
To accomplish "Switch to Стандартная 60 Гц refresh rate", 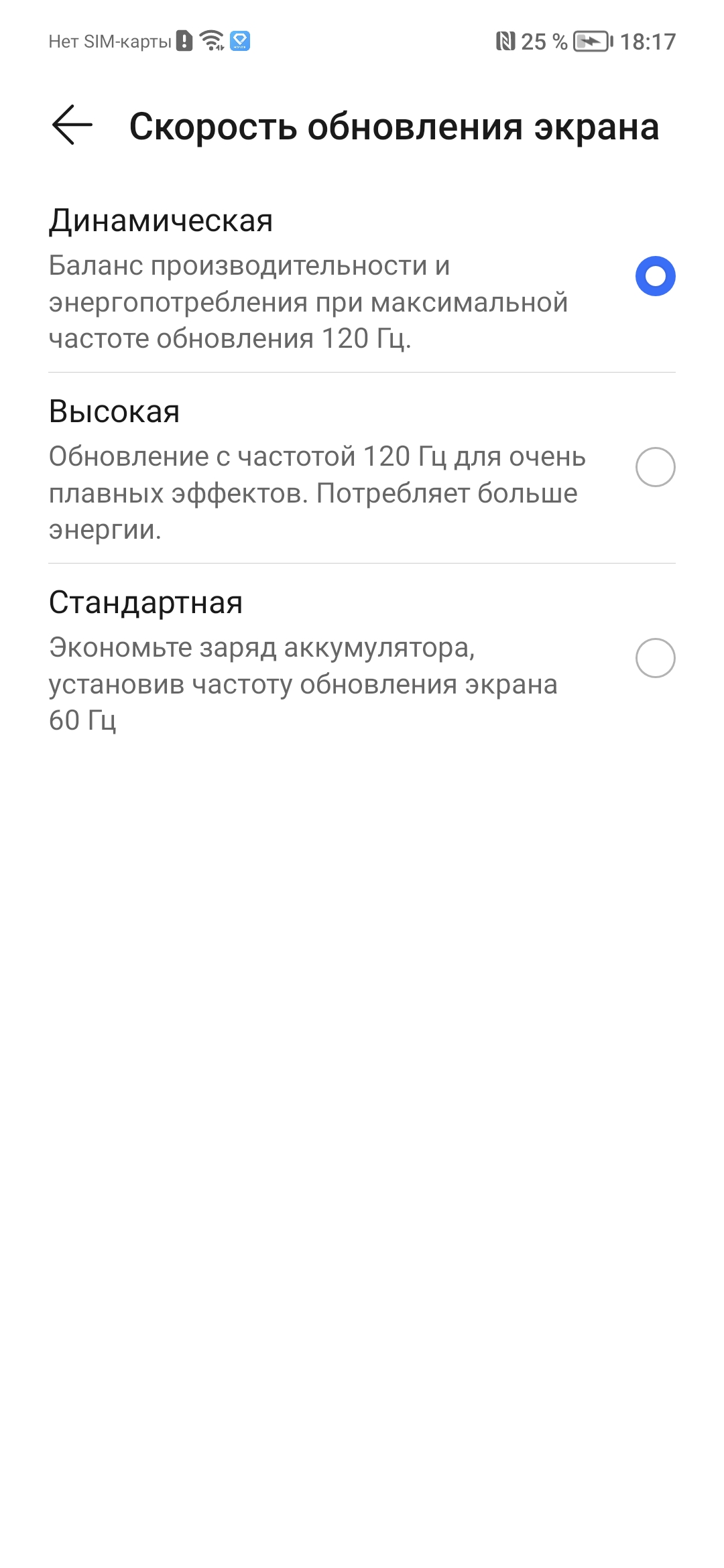I will [655, 658].
